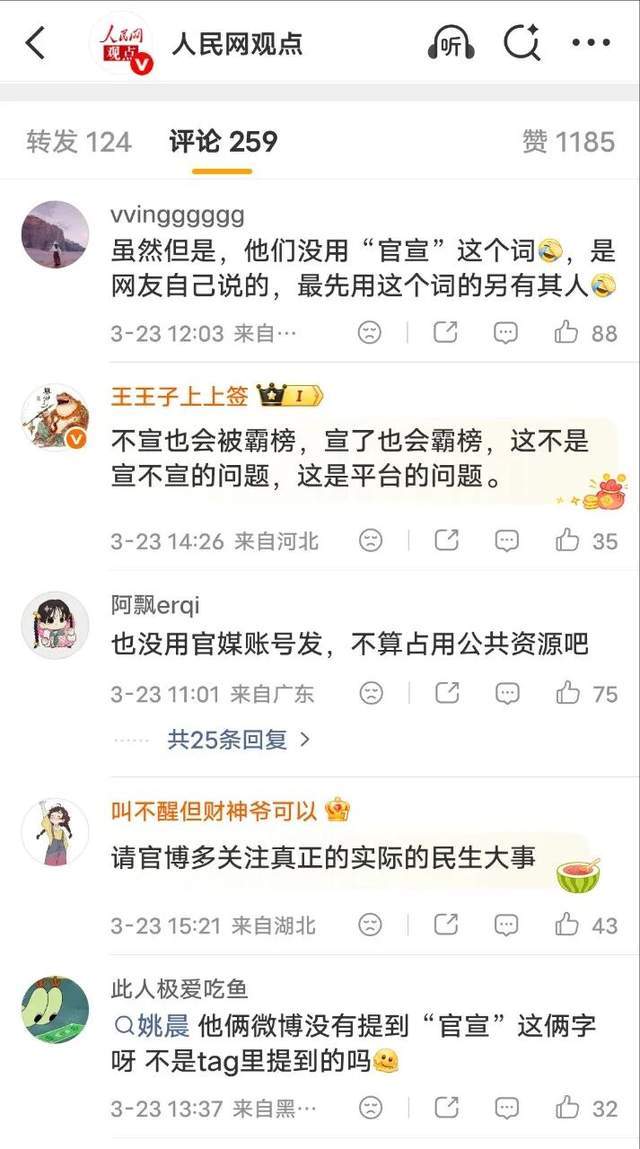Expand 共25条回复 under 阿飘erqi's comment

[239, 740]
